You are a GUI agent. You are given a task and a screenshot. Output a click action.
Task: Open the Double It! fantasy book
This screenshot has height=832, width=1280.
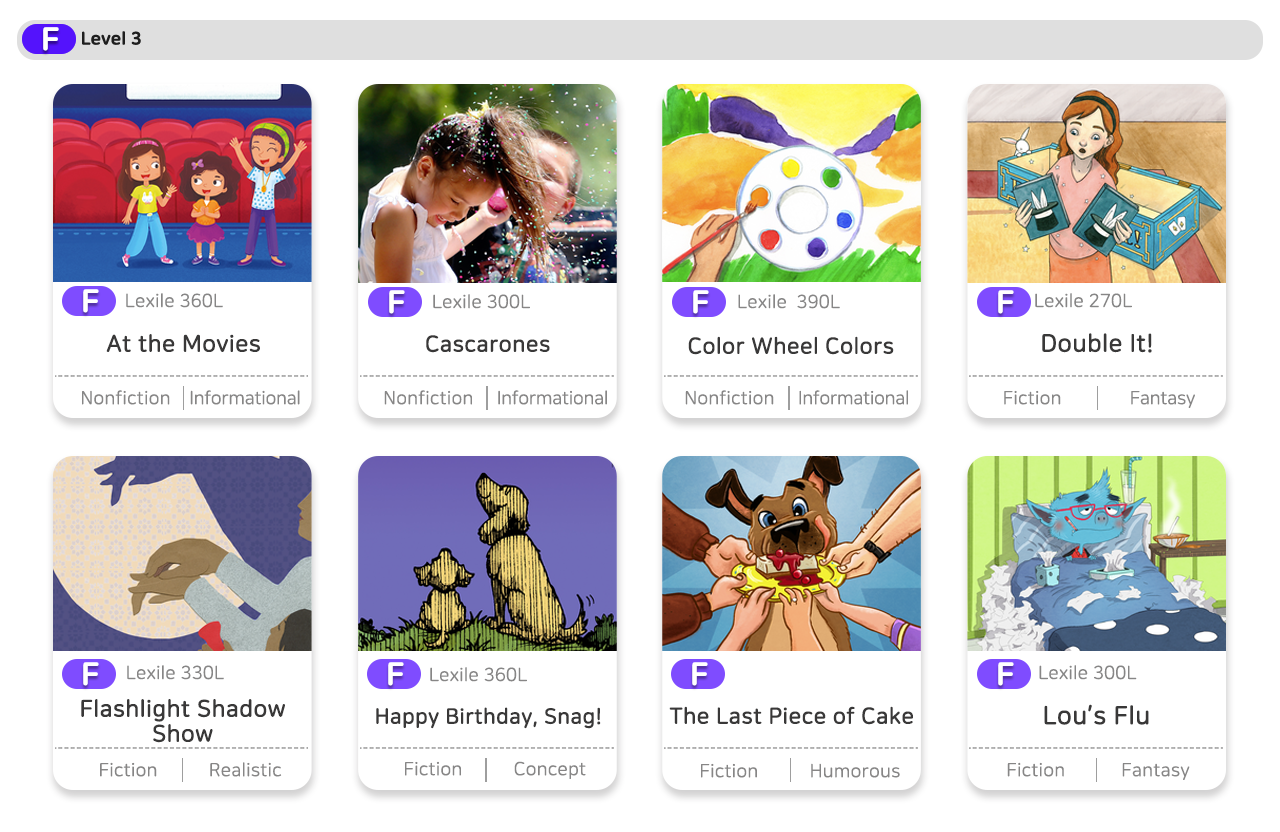(x=1096, y=183)
